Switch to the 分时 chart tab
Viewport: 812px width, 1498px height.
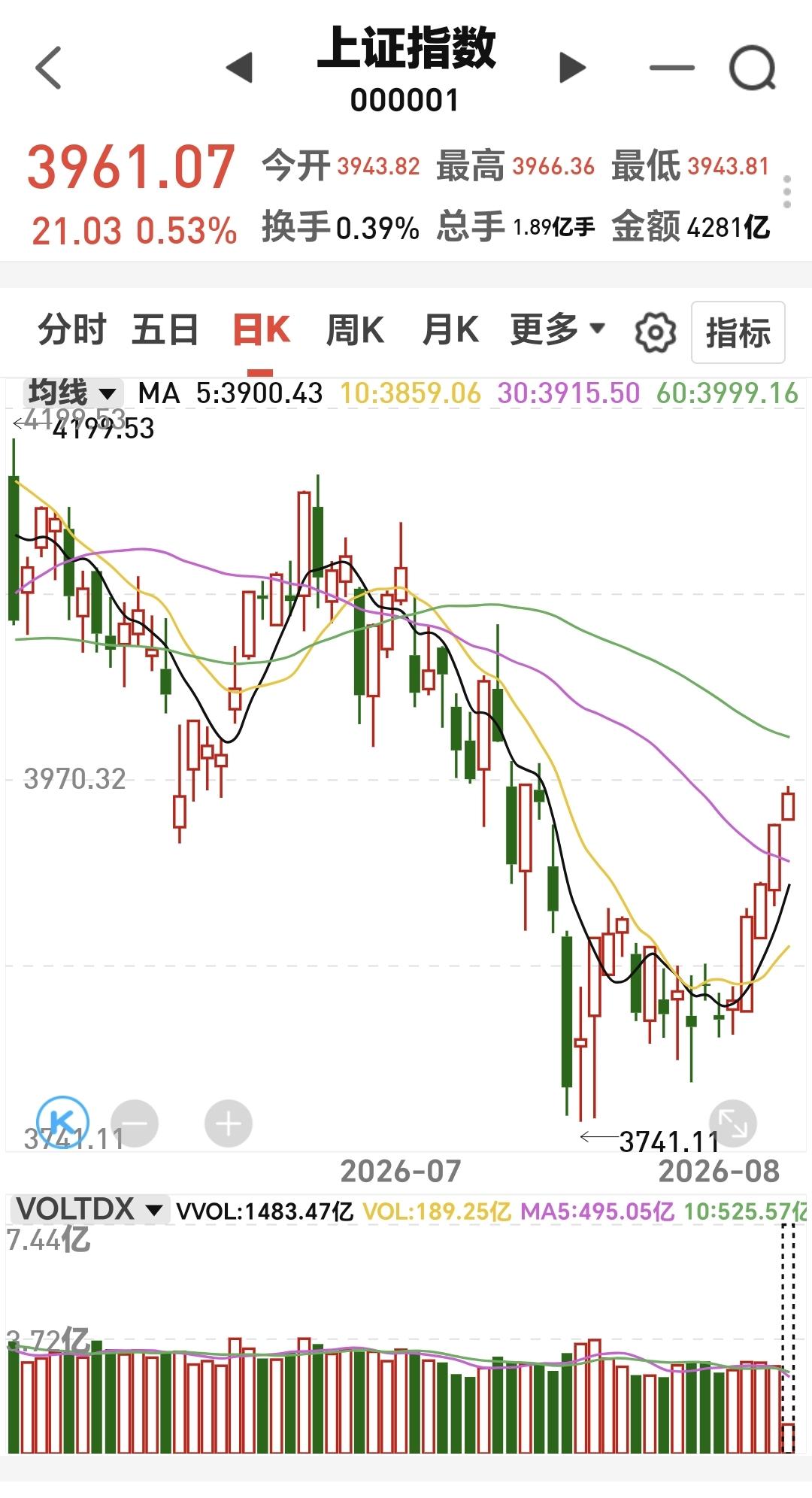point(72,330)
